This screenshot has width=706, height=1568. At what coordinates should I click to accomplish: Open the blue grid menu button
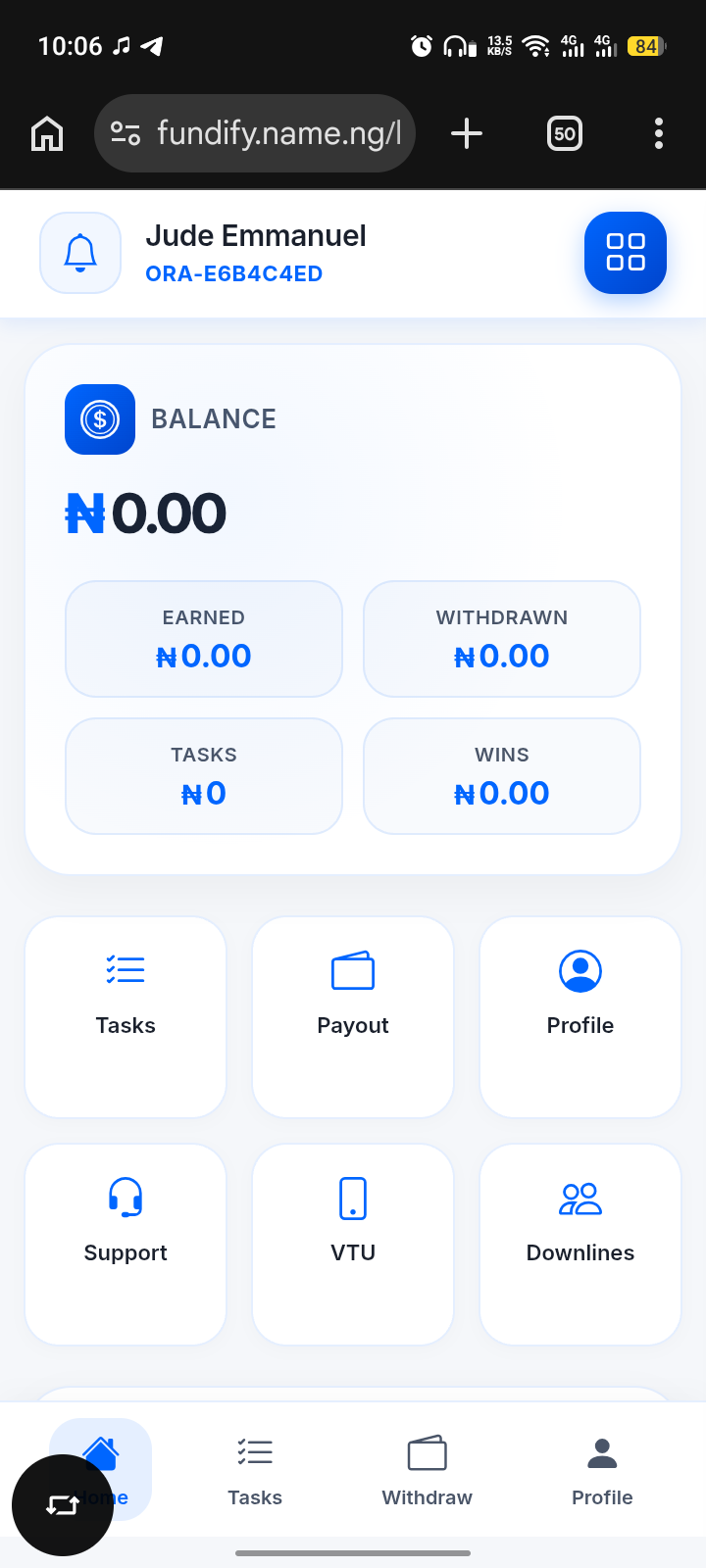tap(626, 253)
